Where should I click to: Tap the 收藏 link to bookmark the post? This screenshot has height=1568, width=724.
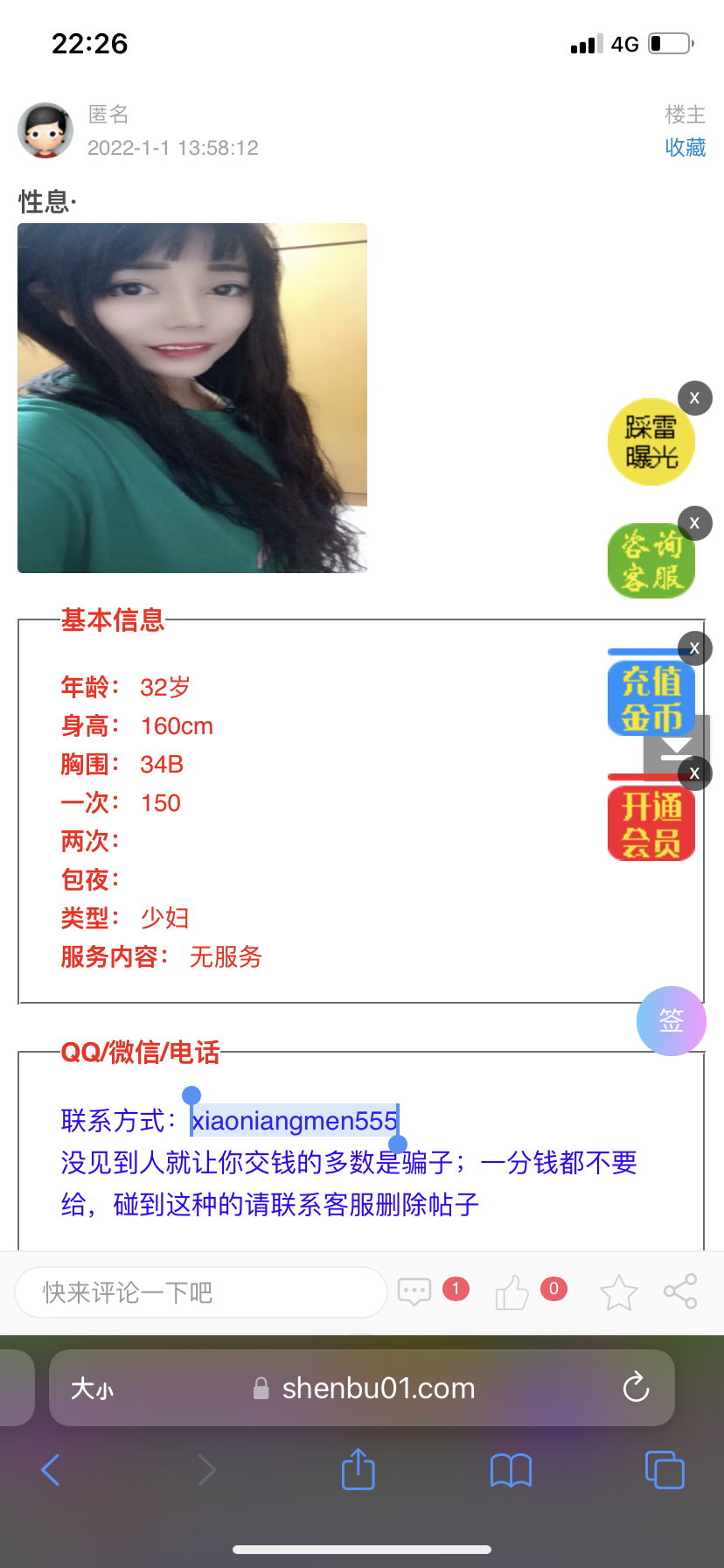click(685, 147)
